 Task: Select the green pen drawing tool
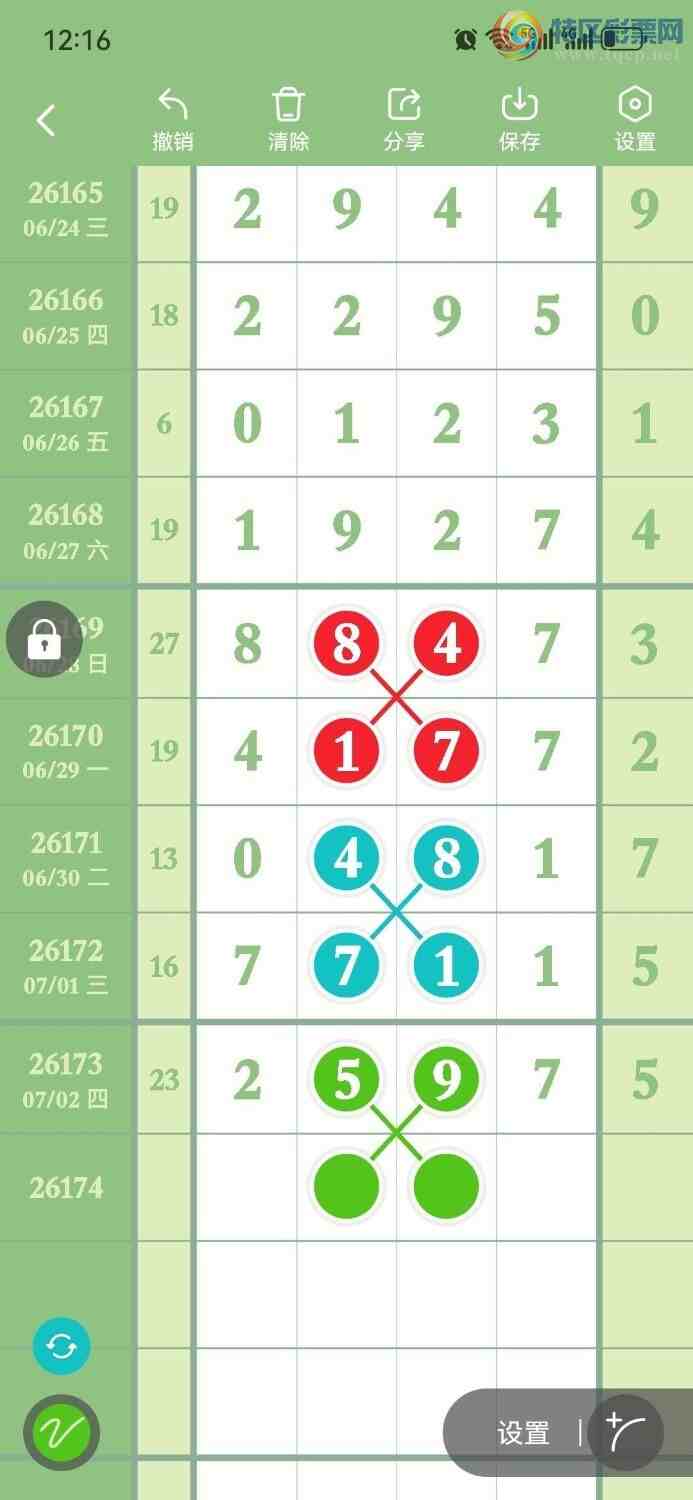tap(61, 1433)
